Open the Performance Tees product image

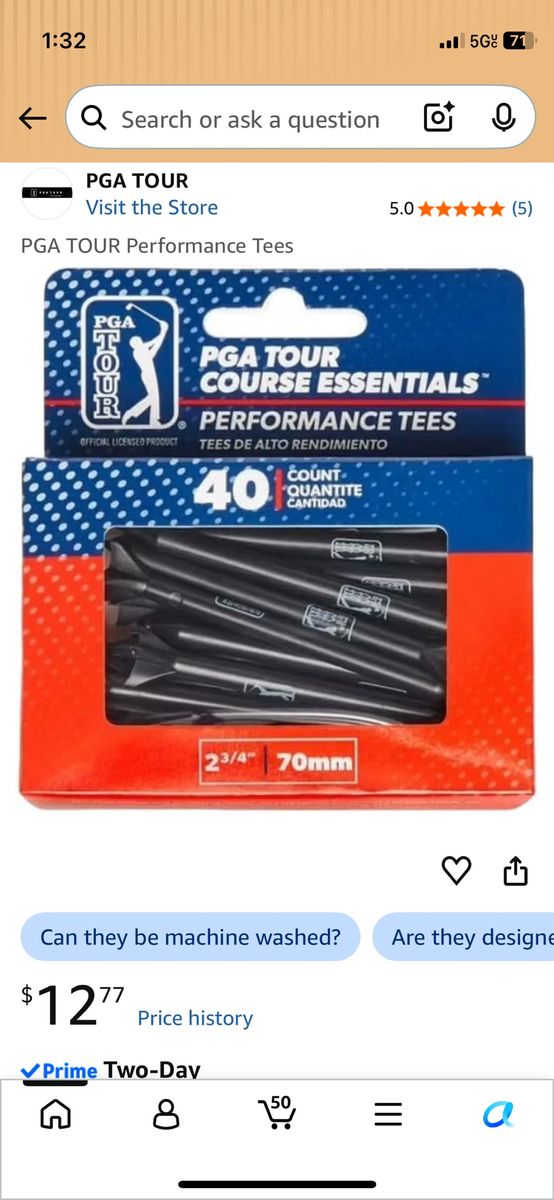(276, 541)
